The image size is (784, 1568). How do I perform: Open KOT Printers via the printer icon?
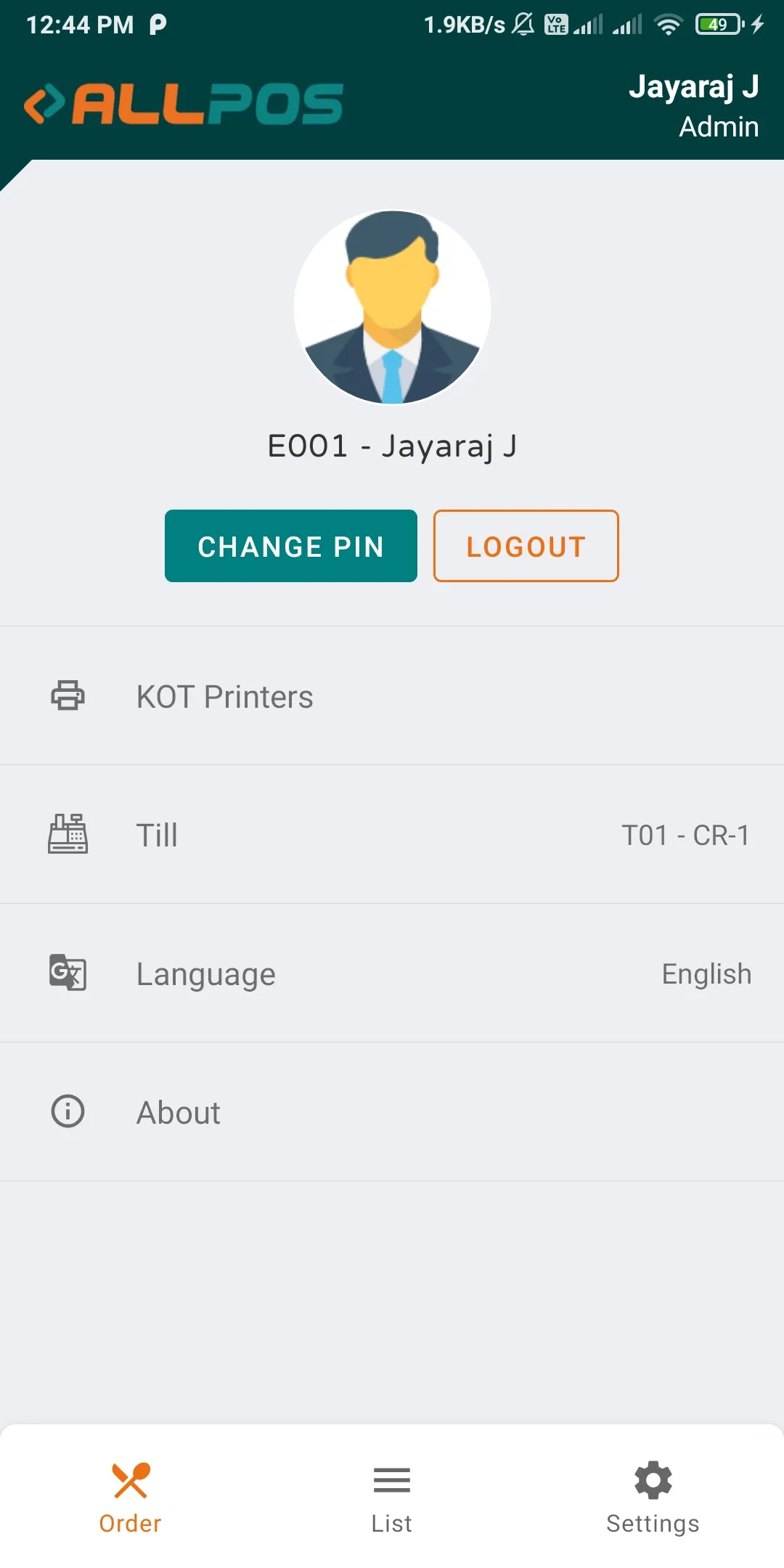[x=68, y=696]
